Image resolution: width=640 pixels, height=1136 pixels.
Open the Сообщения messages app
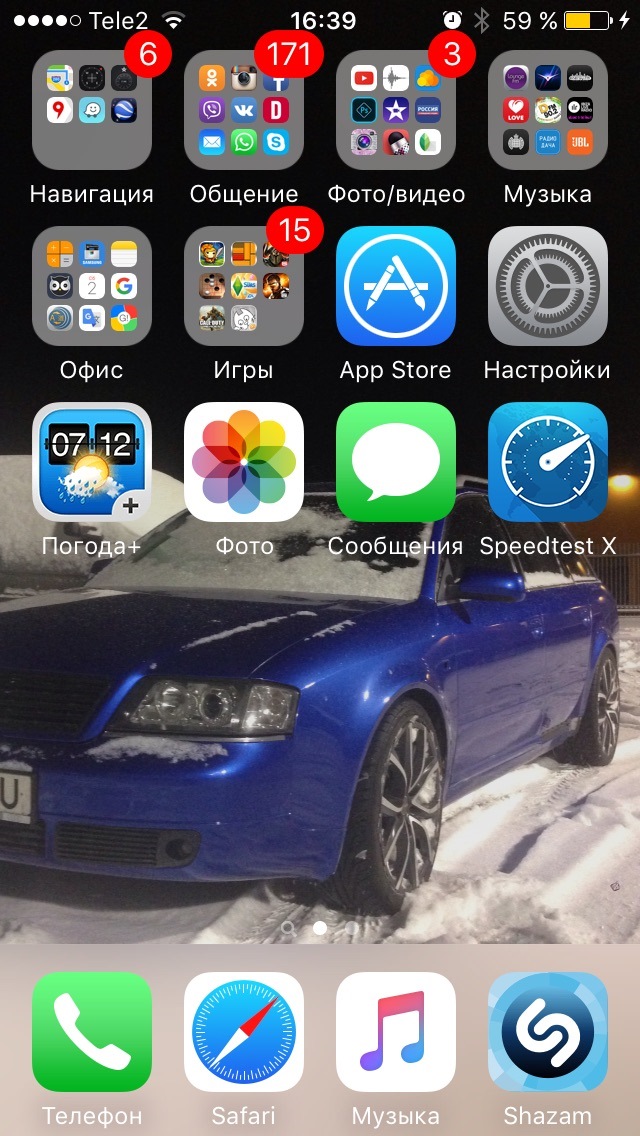tap(396, 462)
